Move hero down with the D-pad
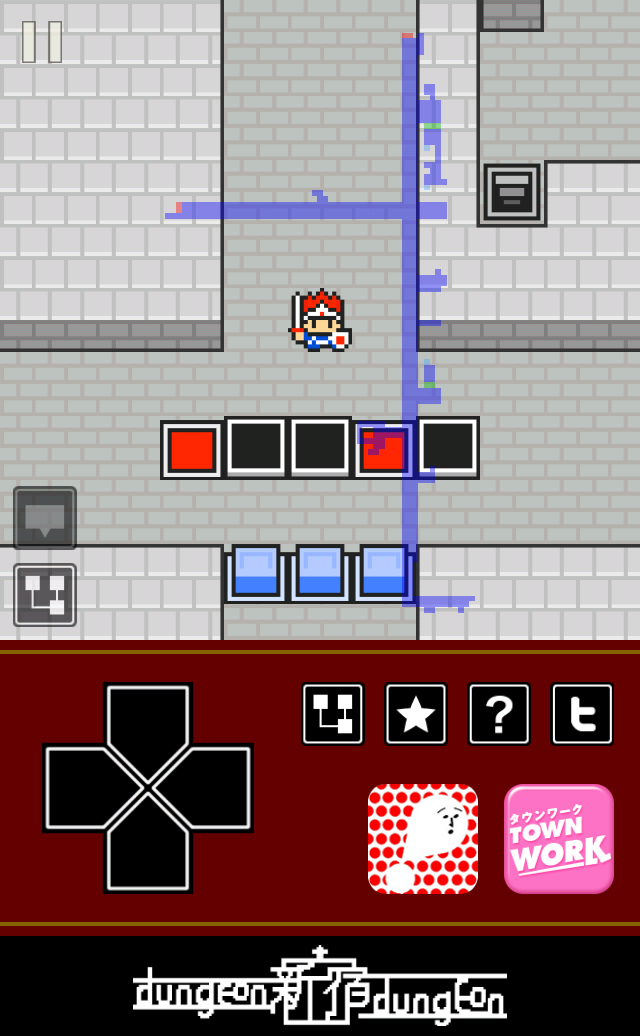Viewport: 640px width, 1036px height. (x=148, y=850)
